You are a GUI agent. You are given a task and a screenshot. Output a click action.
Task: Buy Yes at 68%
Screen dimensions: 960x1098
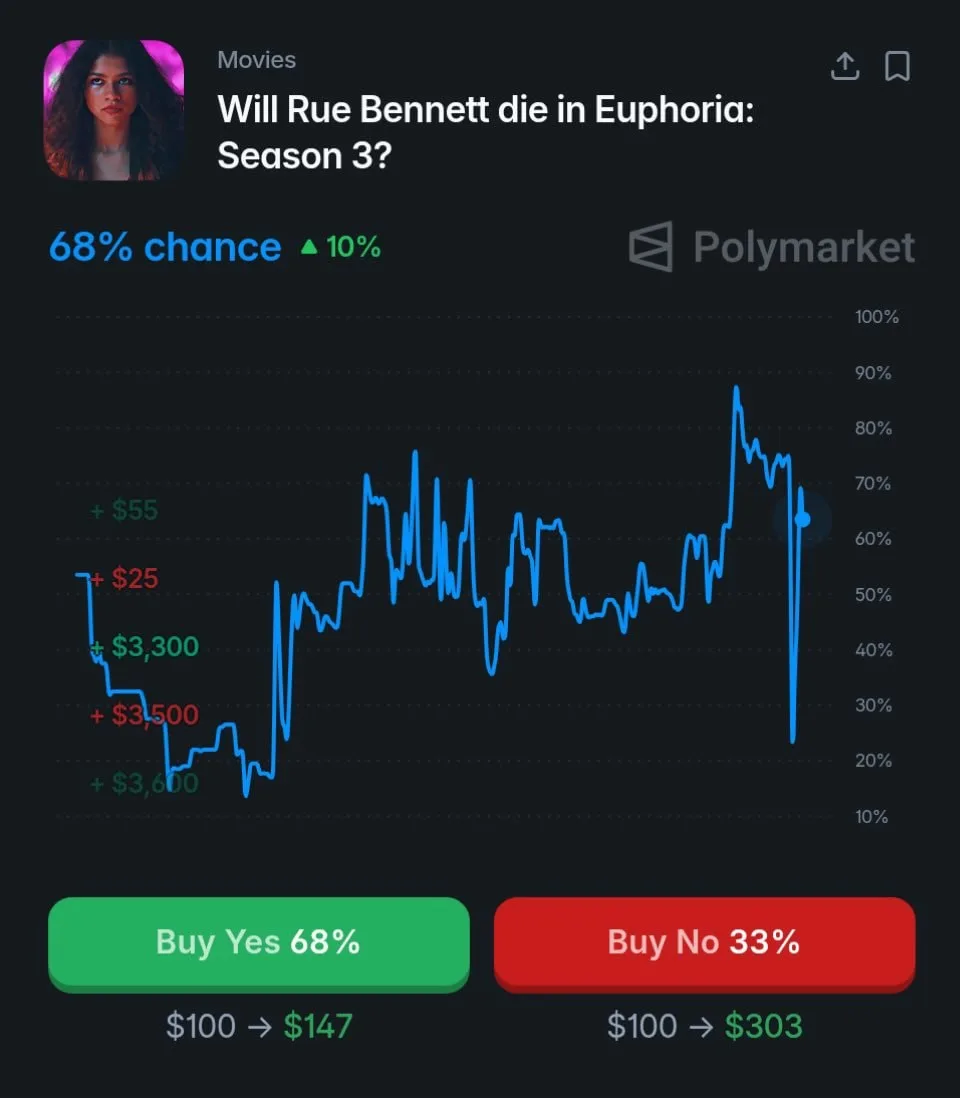[x=258, y=943]
